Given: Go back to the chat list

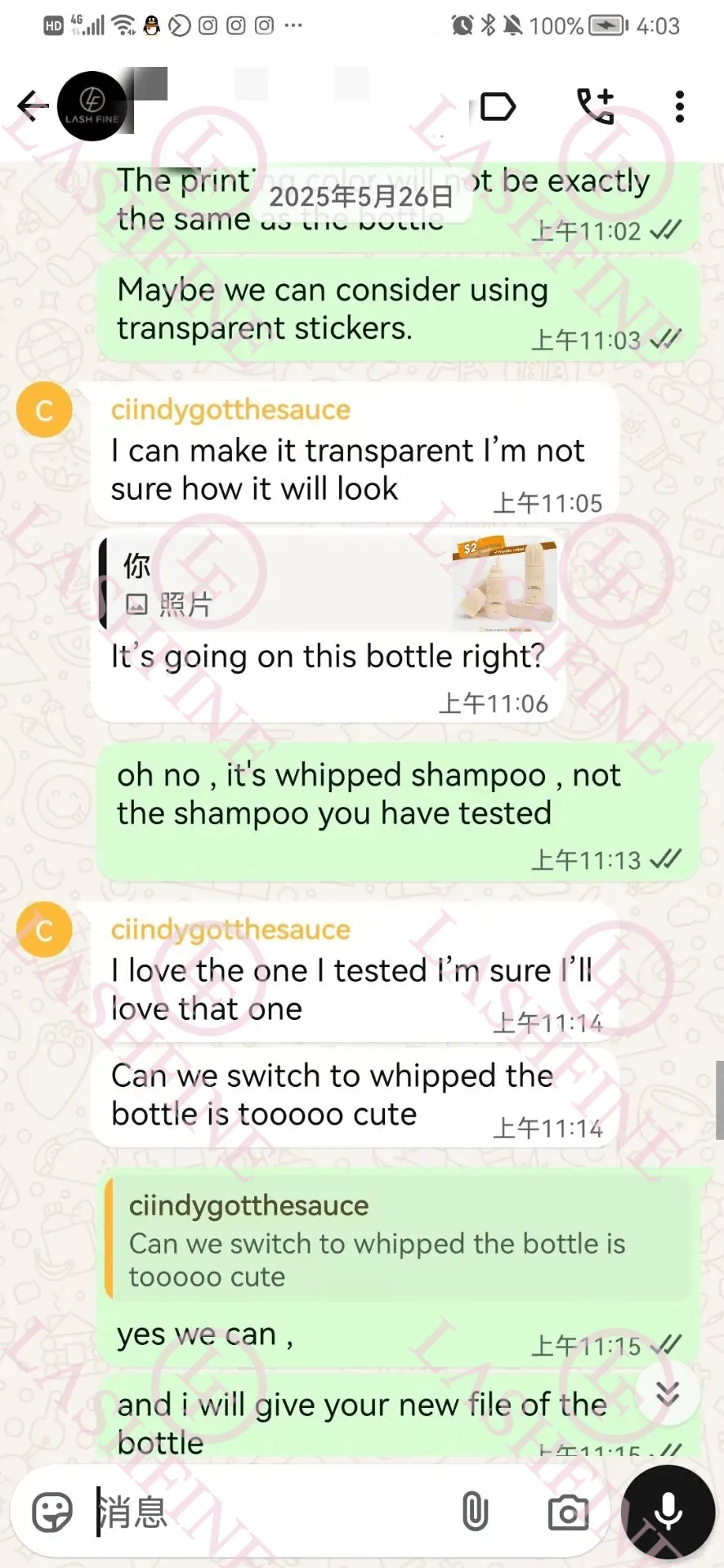Looking at the screenshot, I should [x=33, y=106].
